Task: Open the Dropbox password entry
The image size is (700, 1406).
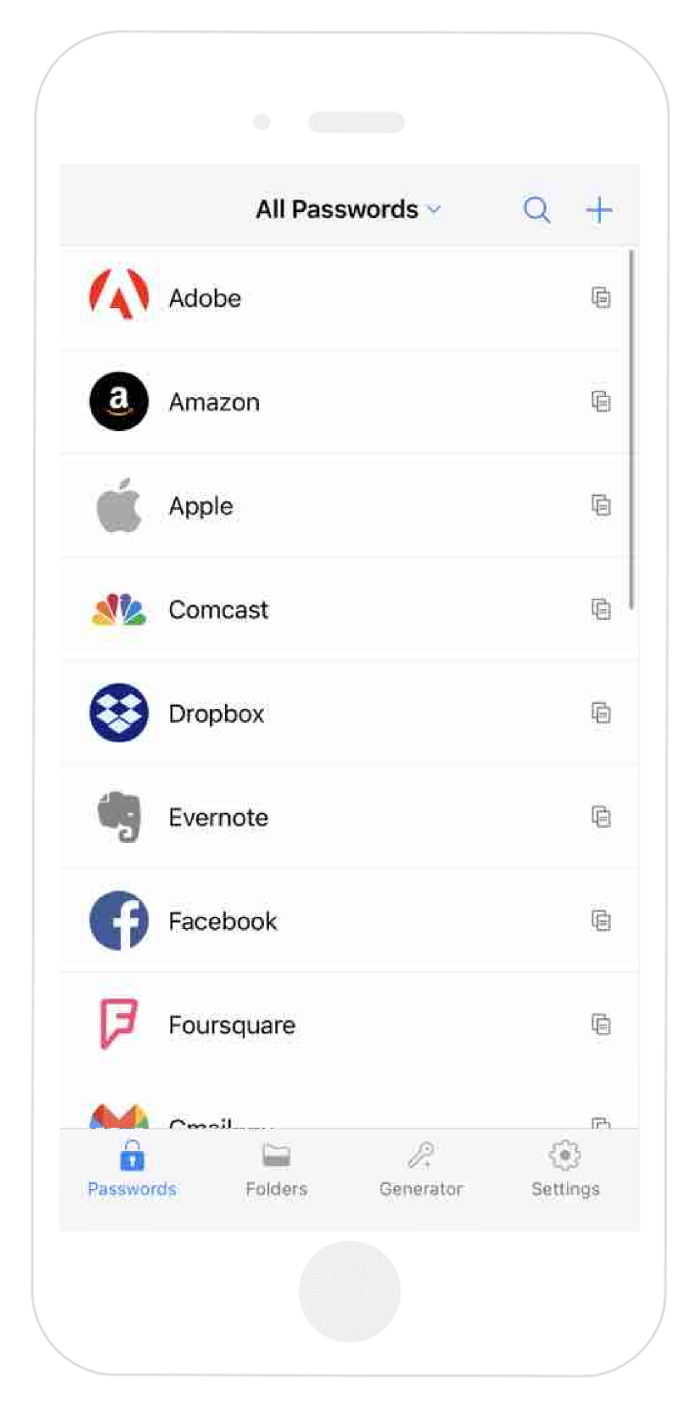Action: tap(216, 714)
